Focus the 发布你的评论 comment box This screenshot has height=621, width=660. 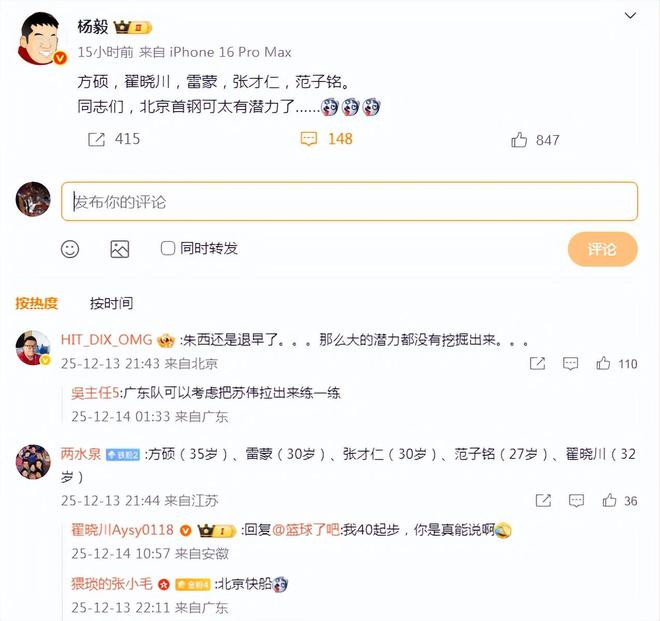350,201
